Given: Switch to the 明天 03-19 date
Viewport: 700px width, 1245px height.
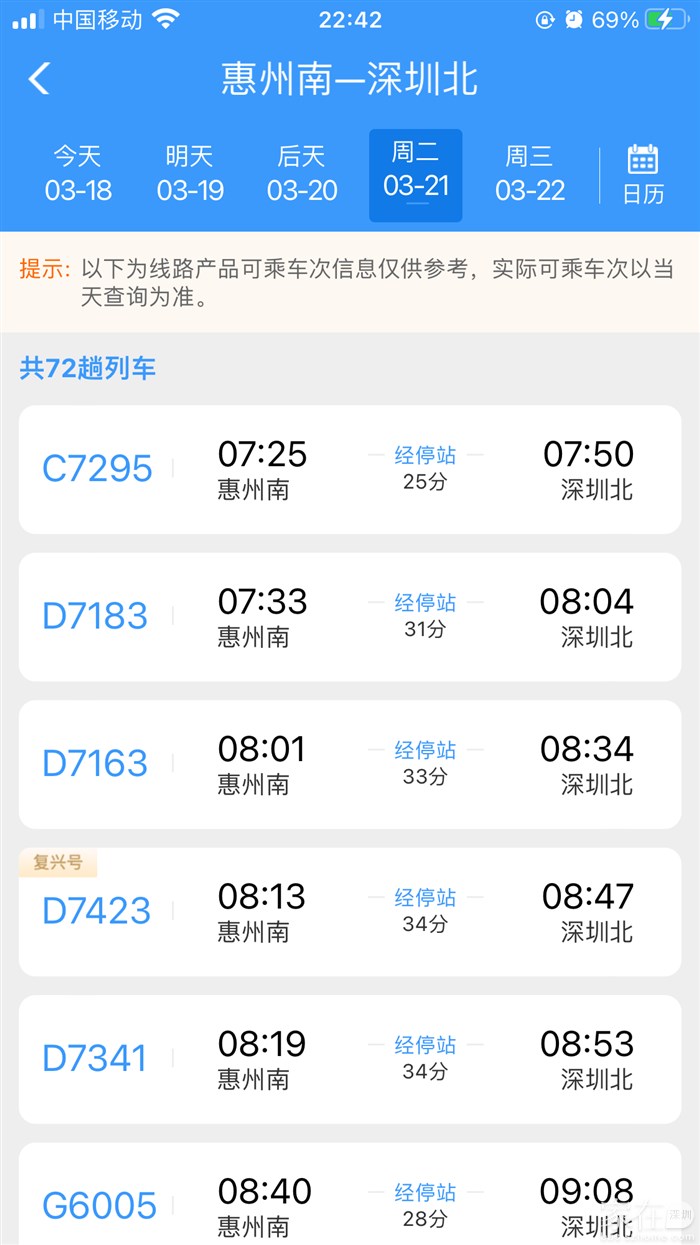Looking at the screenshot, I should click(190, 174).
